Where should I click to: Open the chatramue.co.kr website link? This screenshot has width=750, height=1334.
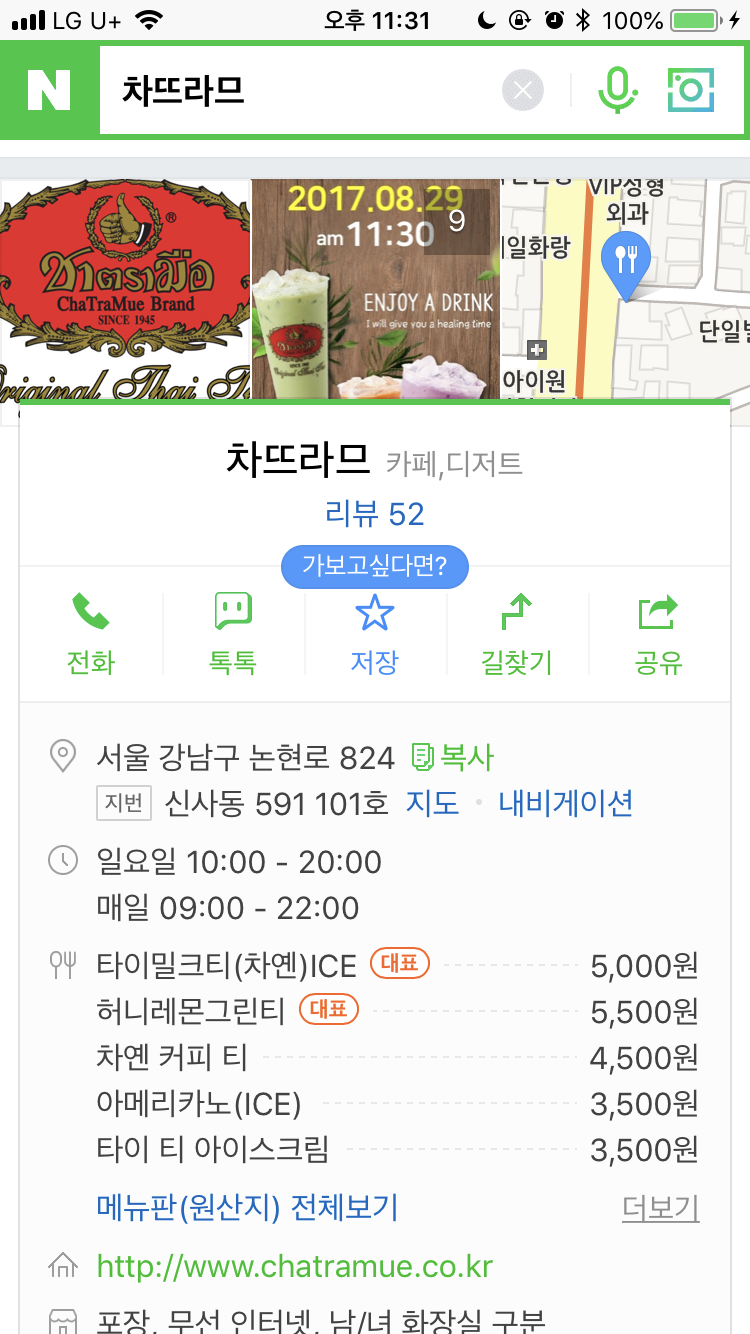tap(295, 1267)
